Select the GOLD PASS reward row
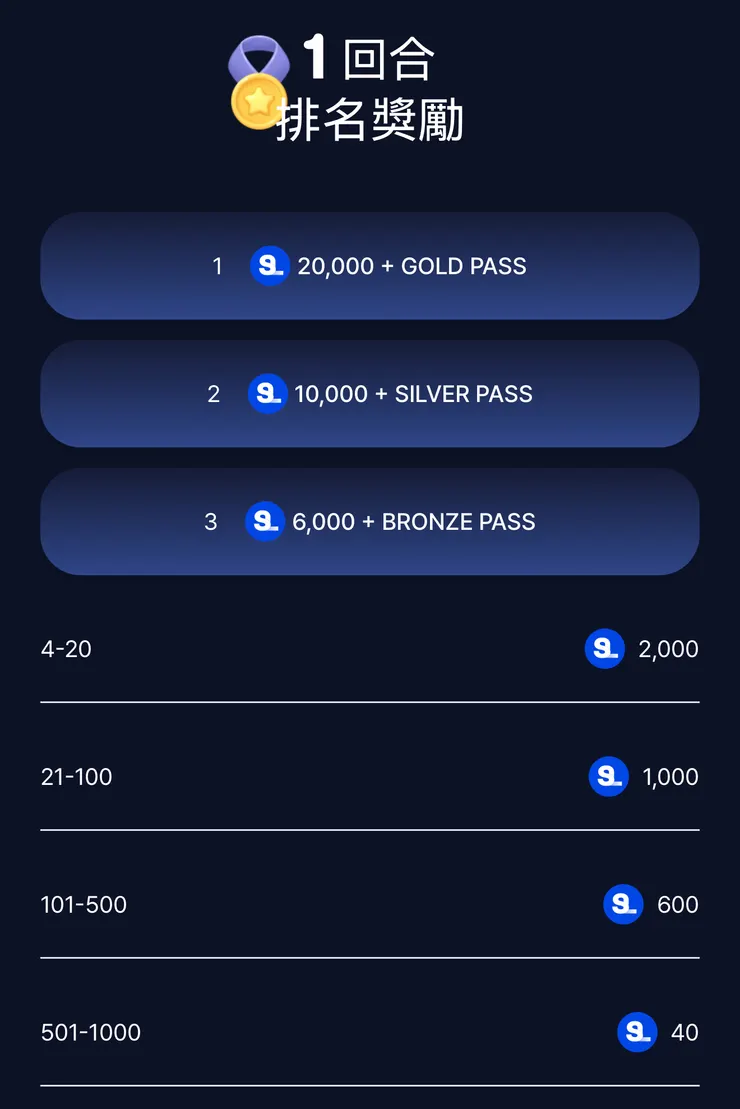This screenshot has width=740, height=1109. click(x=370, y=266)
